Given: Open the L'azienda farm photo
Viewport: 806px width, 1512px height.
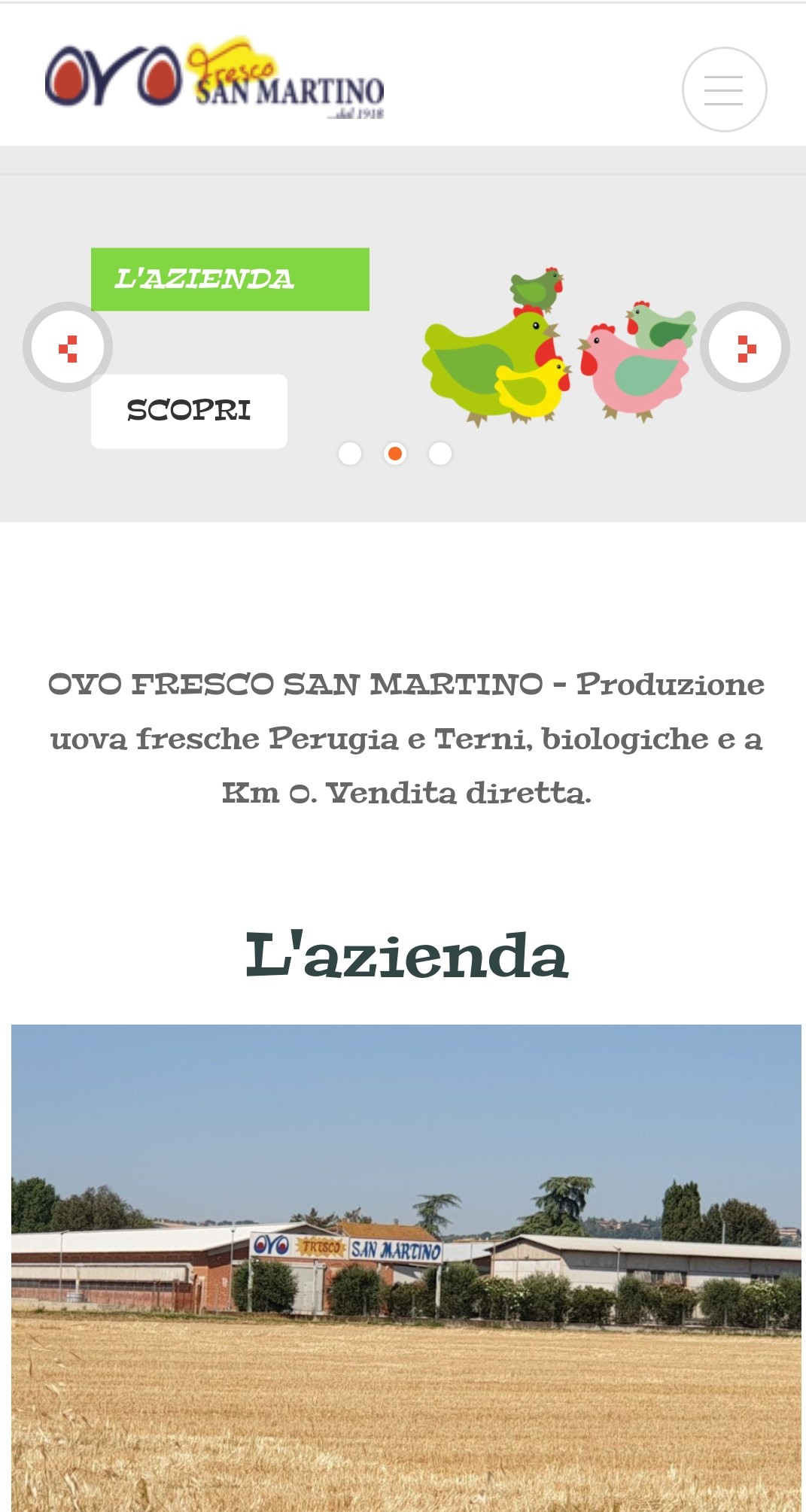Looking at the screenshot, I should click(x=406, y=1268).
